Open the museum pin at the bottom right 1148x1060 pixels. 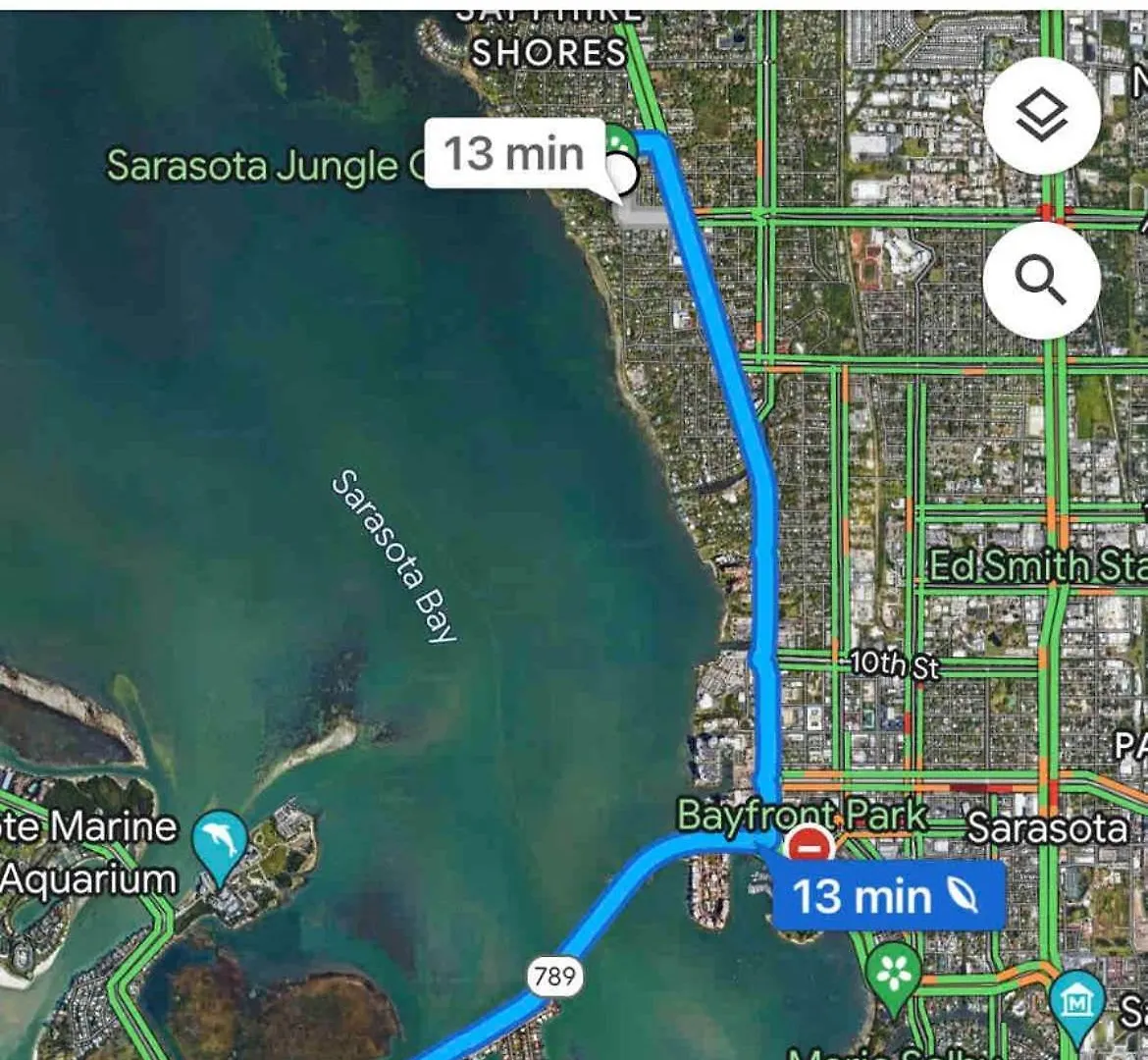(1076, 1002)
